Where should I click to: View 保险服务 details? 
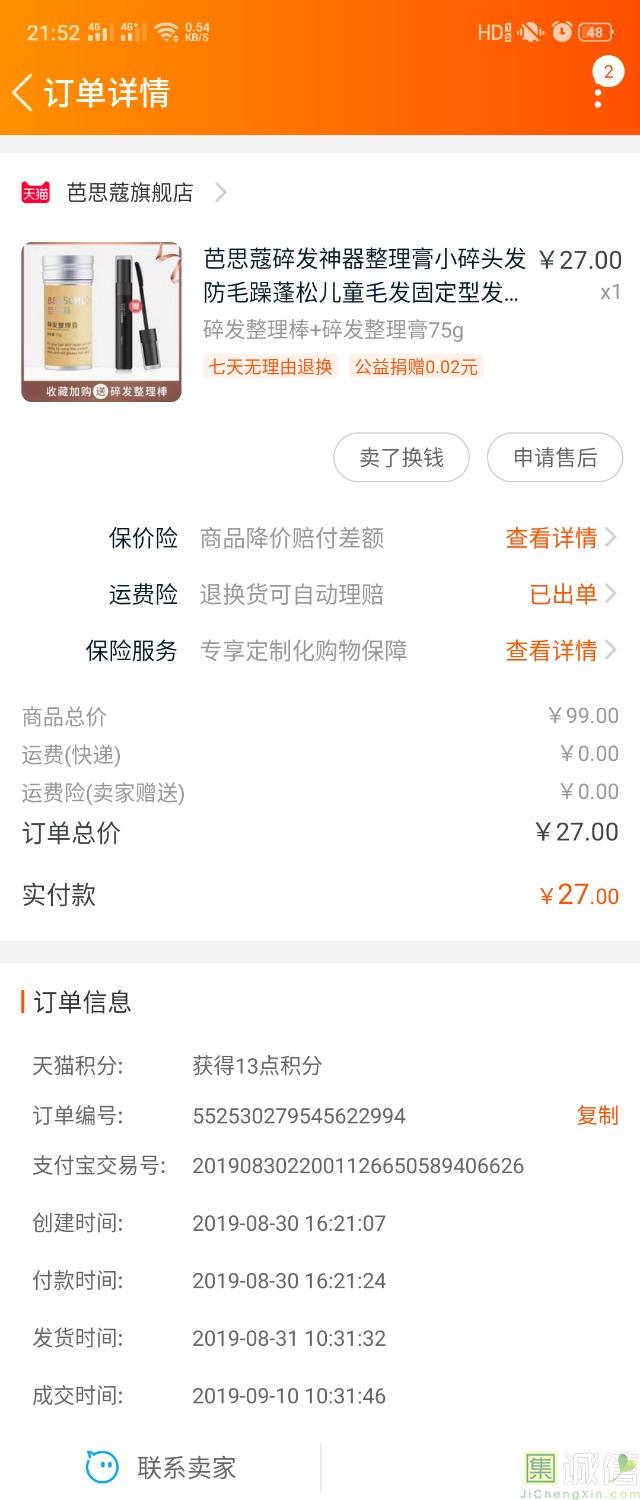[x=560, y=650]
